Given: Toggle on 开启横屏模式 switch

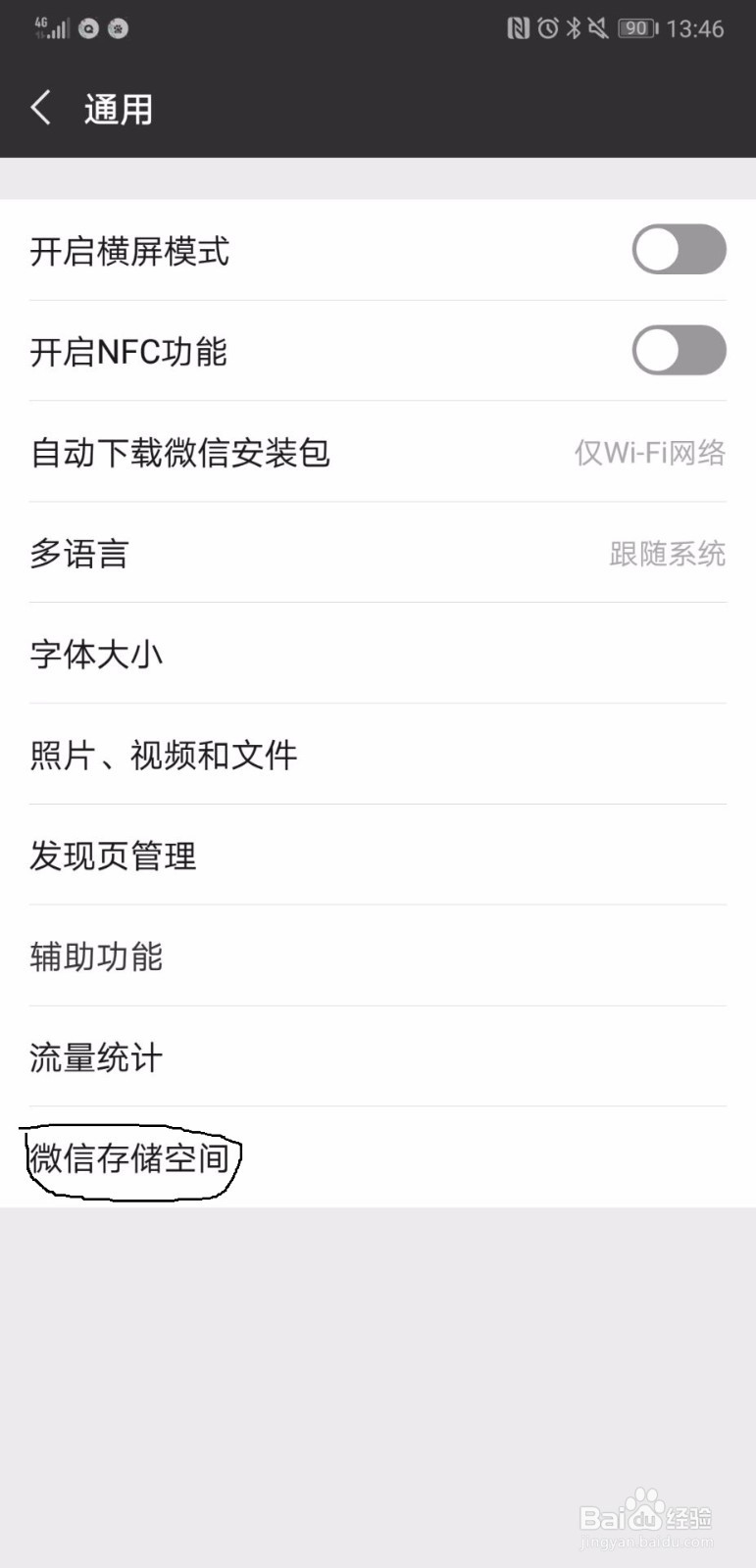Looking at the screenshot, I should 679,250.
